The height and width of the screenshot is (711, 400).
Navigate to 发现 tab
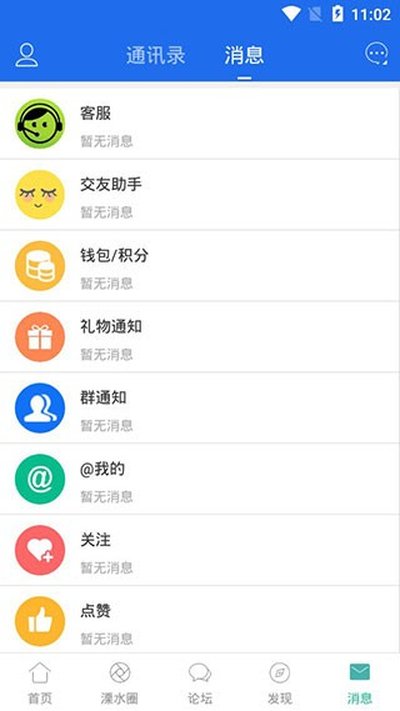pyautogui.click(x=280, y=682)
